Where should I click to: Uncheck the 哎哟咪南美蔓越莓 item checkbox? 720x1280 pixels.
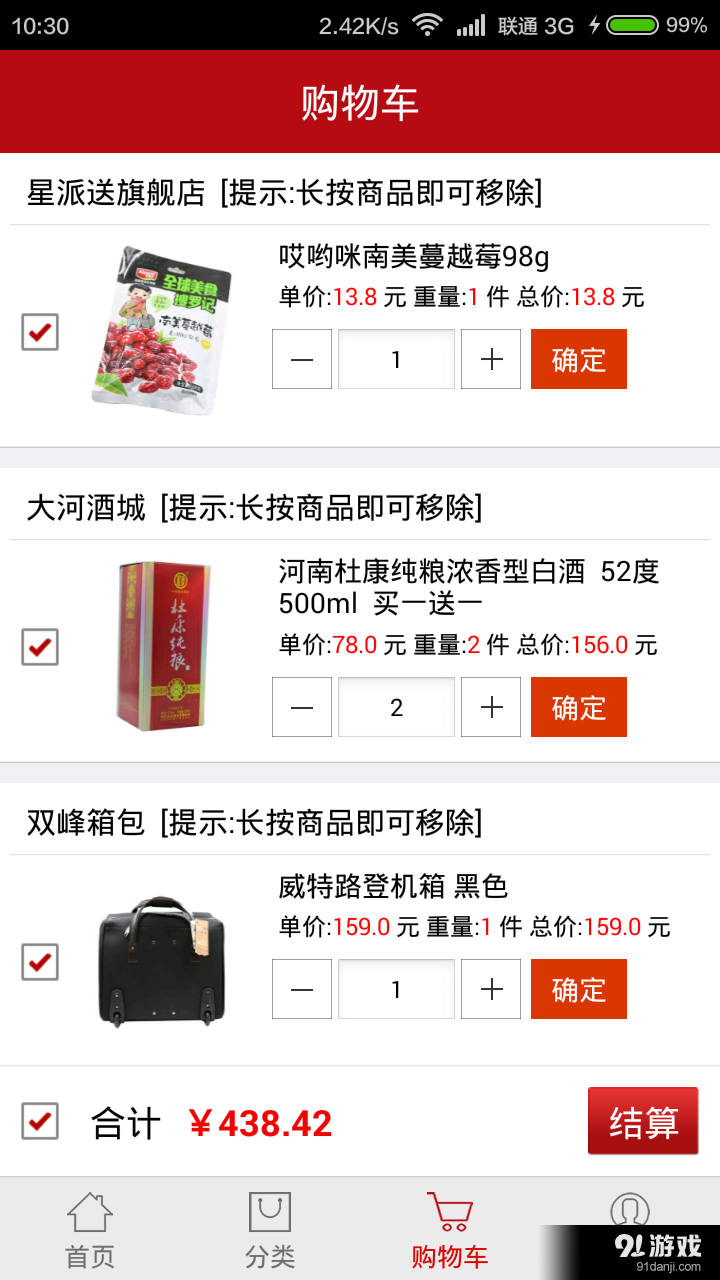click(40, 332)
